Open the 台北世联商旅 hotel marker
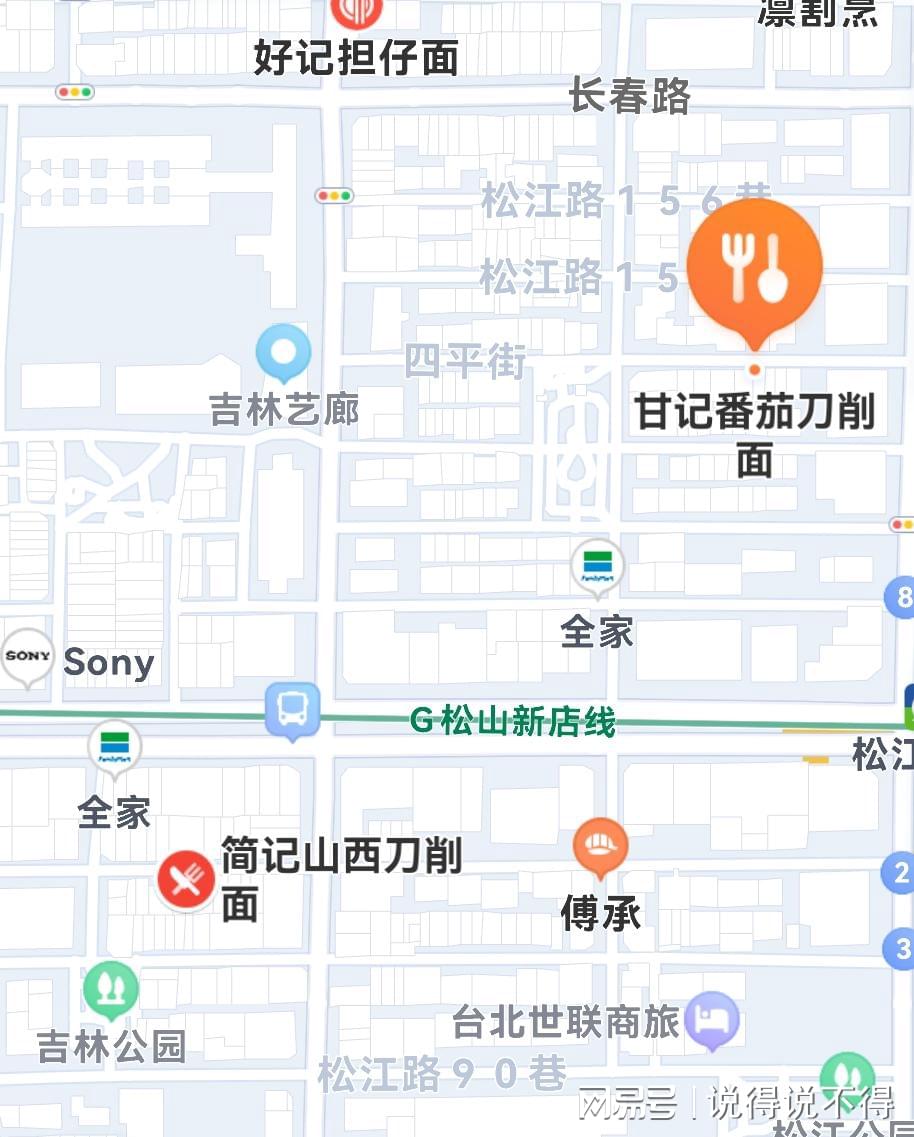The image size is (914, 1137). coord(711,1020)
